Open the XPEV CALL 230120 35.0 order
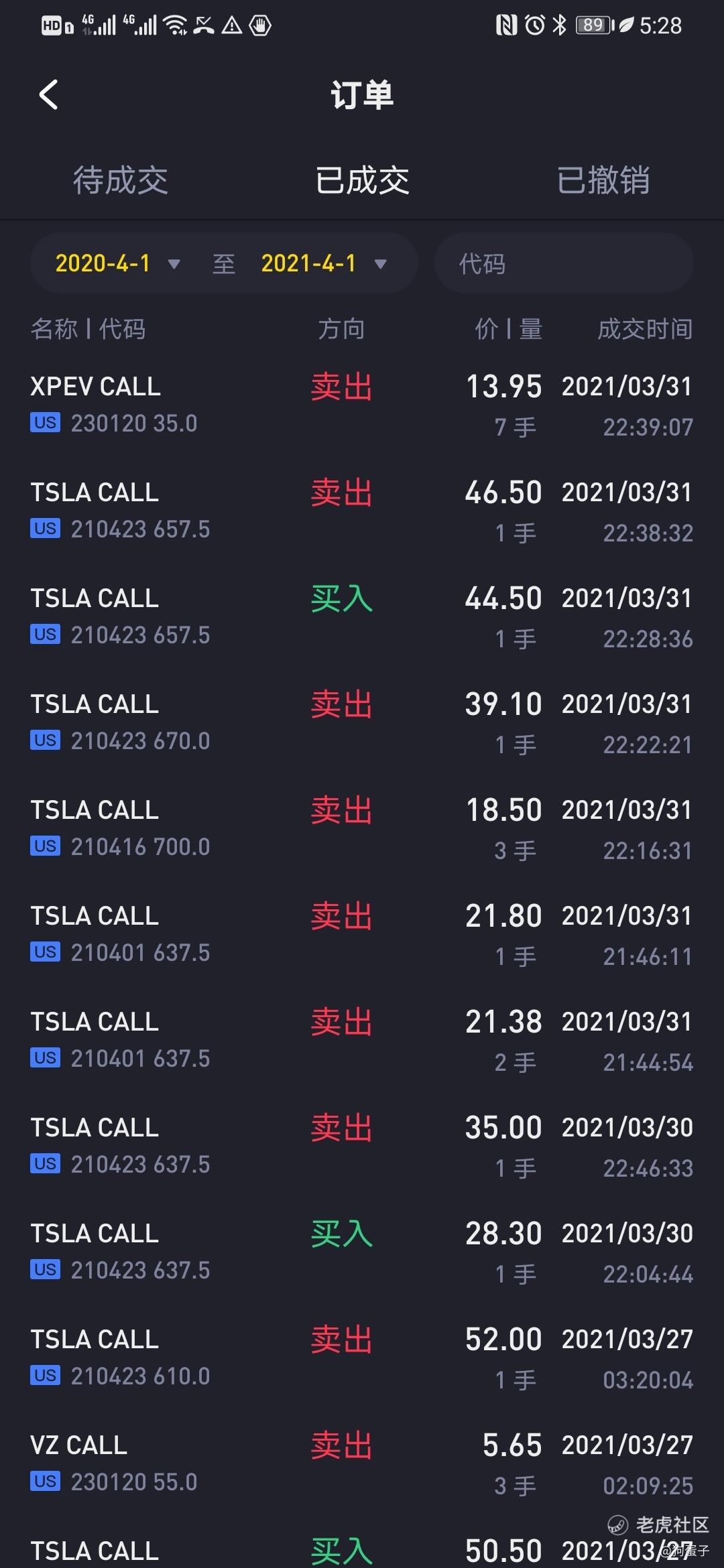The width and height of the screenshot is (724, 1568). pyautogui.click(x=362, y=405)
